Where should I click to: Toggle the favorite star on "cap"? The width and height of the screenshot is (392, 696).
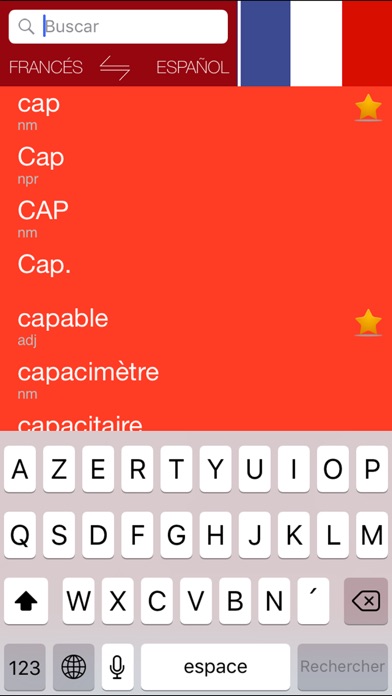368,108
